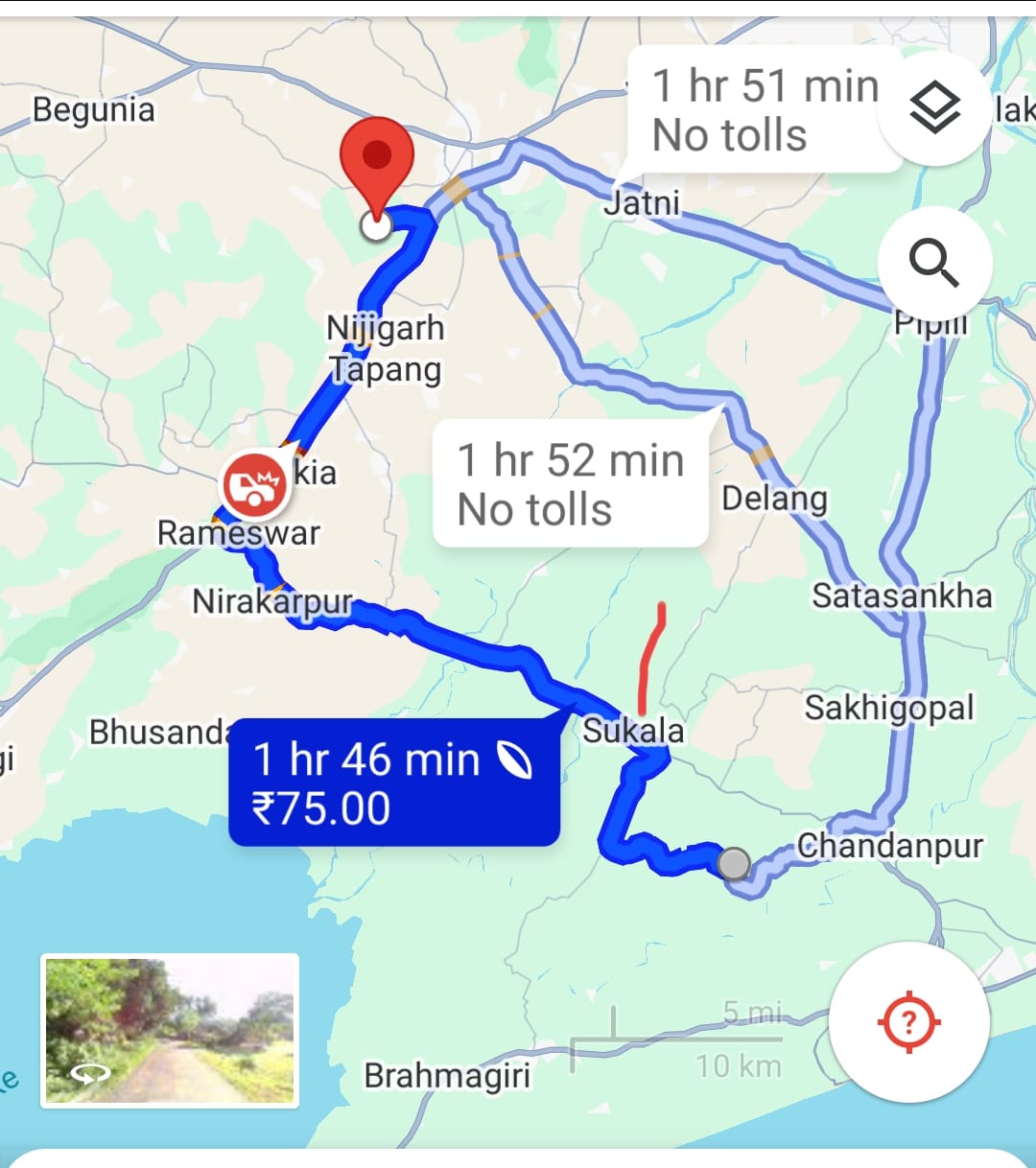Select the 1 hr 46 min ₹75.00 route

[393, 783]
